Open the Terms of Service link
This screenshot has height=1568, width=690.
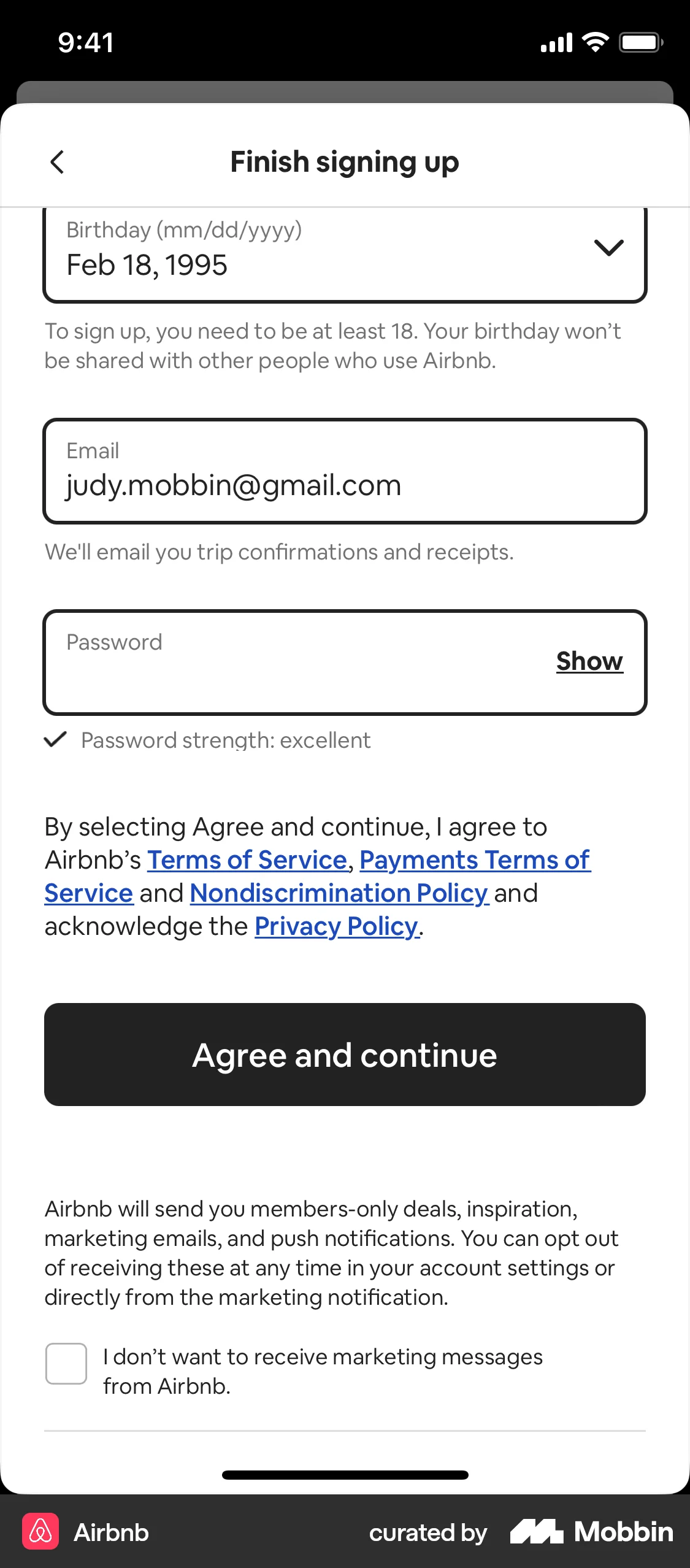click(x=247, y=859)
